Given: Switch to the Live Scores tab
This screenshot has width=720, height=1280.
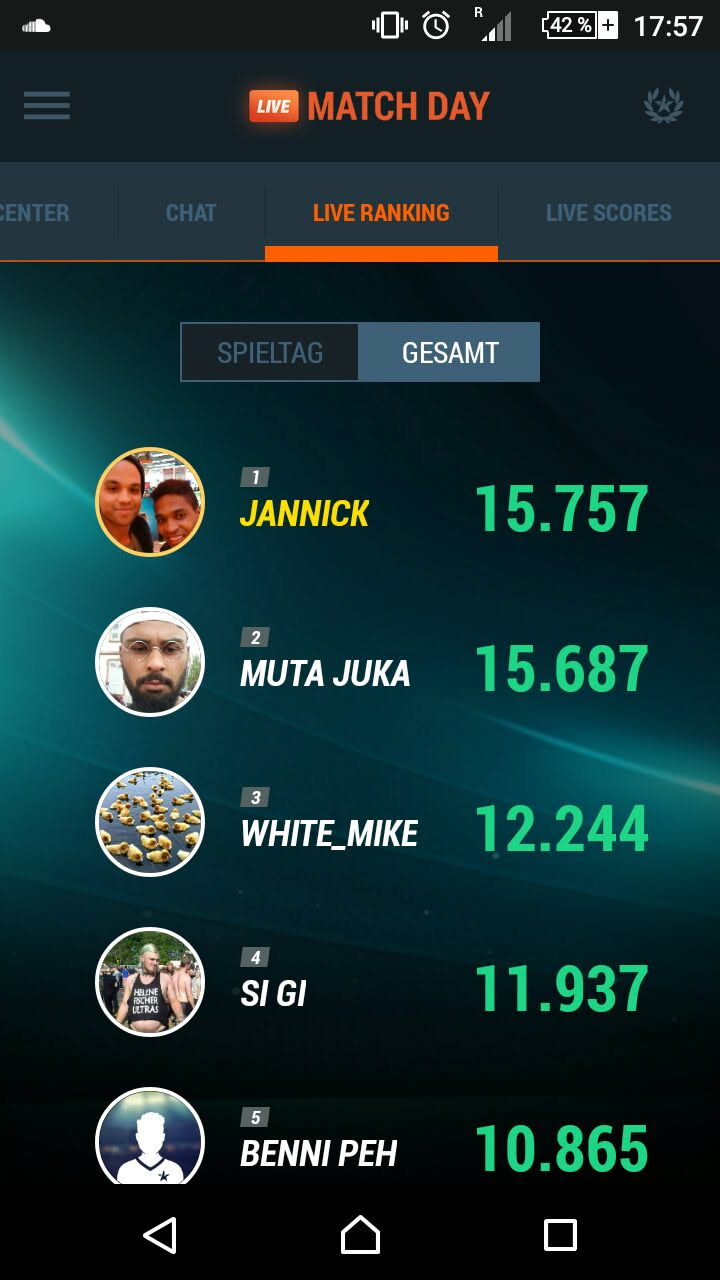Looking at the screenshot, I should click(608, 212).
